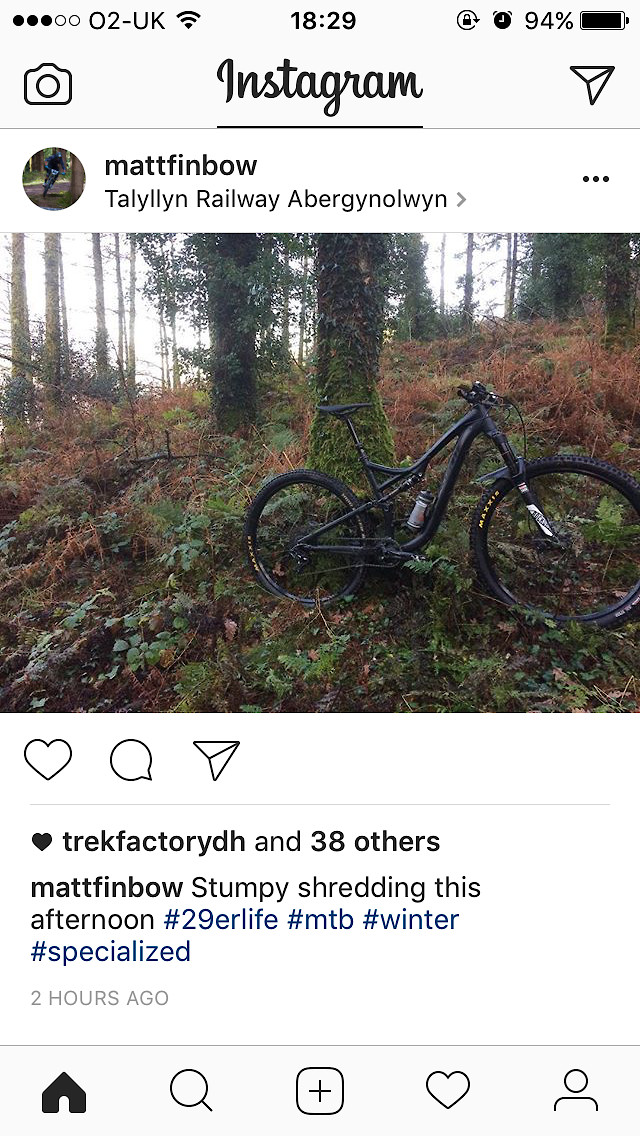Like mattfinbow's post with the heart
Viewport: 640px width, 1136px height.
pos(48,760)
